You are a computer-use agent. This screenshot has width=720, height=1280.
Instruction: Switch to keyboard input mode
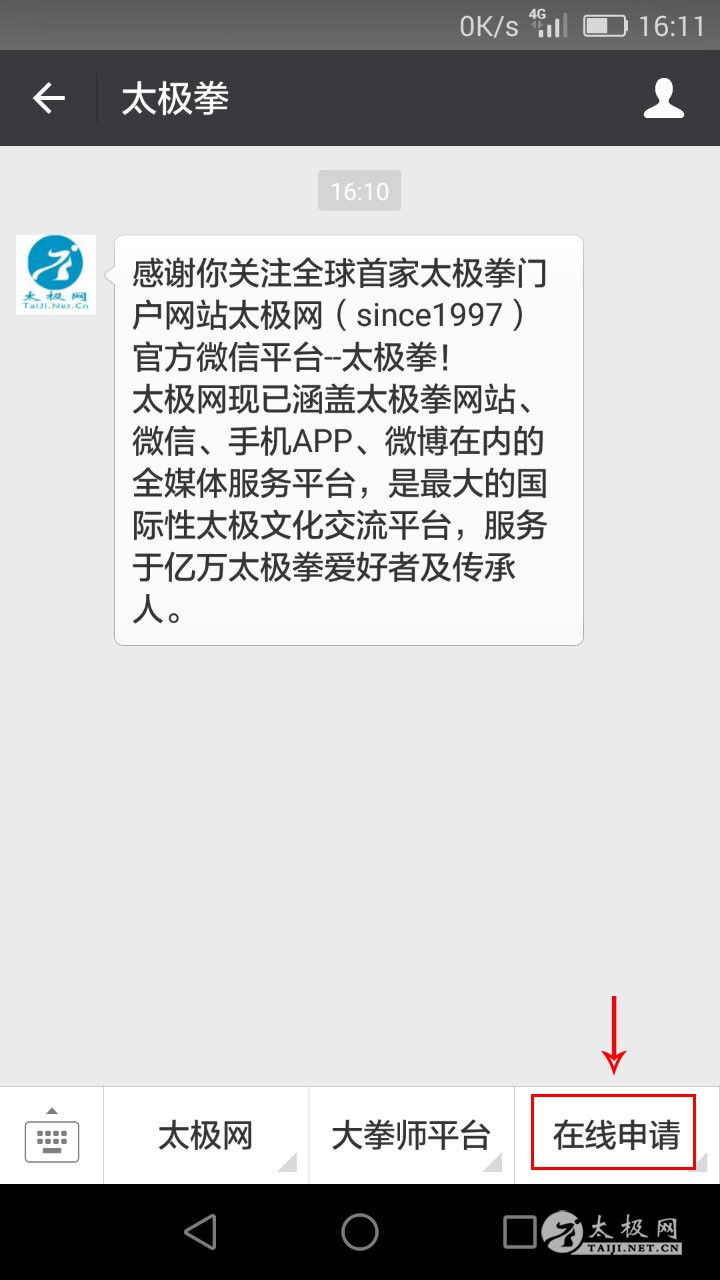tap(52, 1135)
